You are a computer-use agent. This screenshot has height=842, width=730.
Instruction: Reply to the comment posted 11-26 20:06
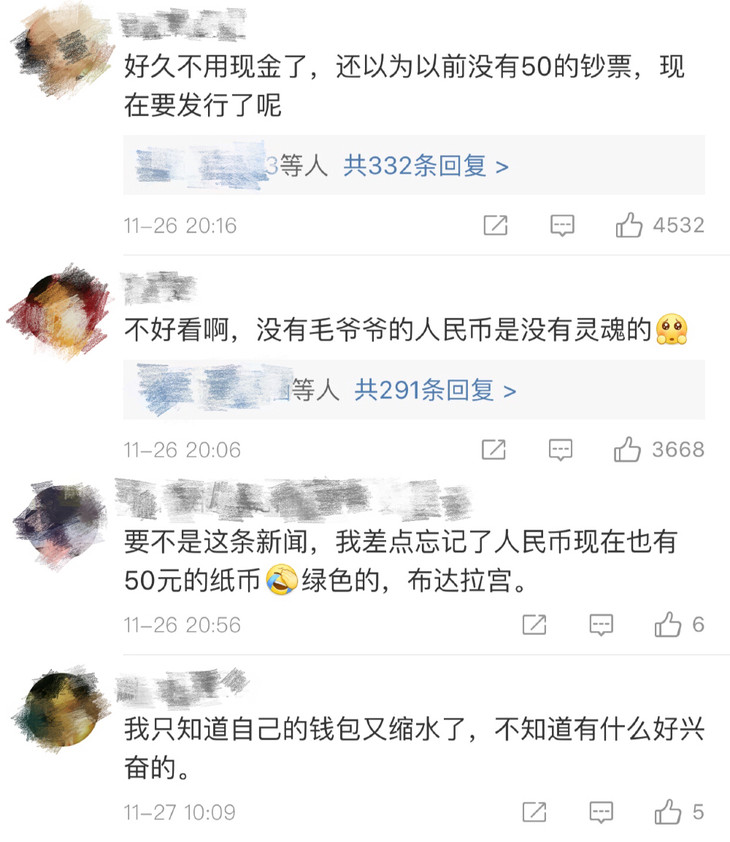563,450
